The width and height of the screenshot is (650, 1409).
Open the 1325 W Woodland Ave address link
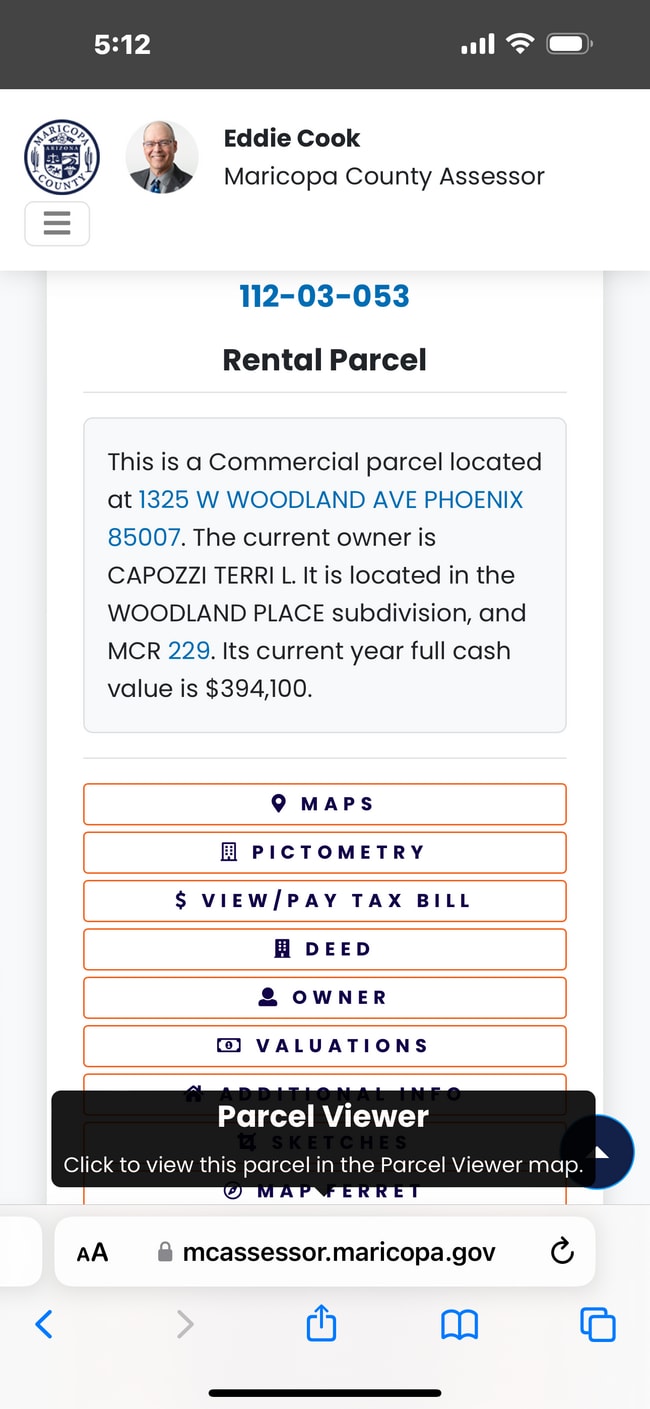(330, 500)
